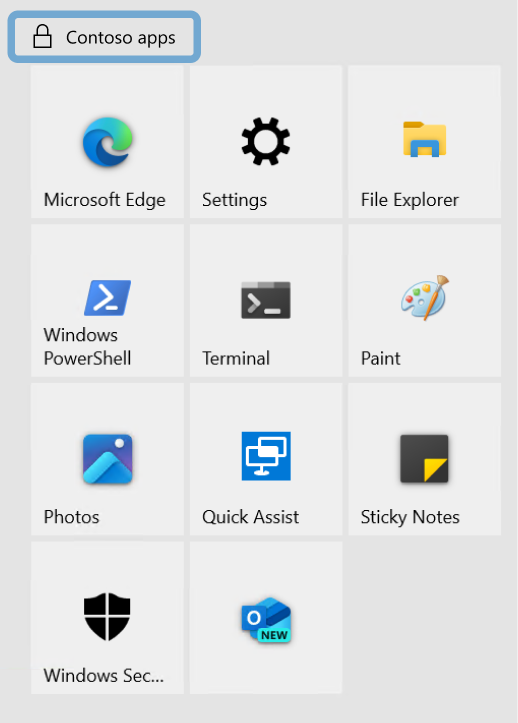Open File Explorer

[424, 142]
